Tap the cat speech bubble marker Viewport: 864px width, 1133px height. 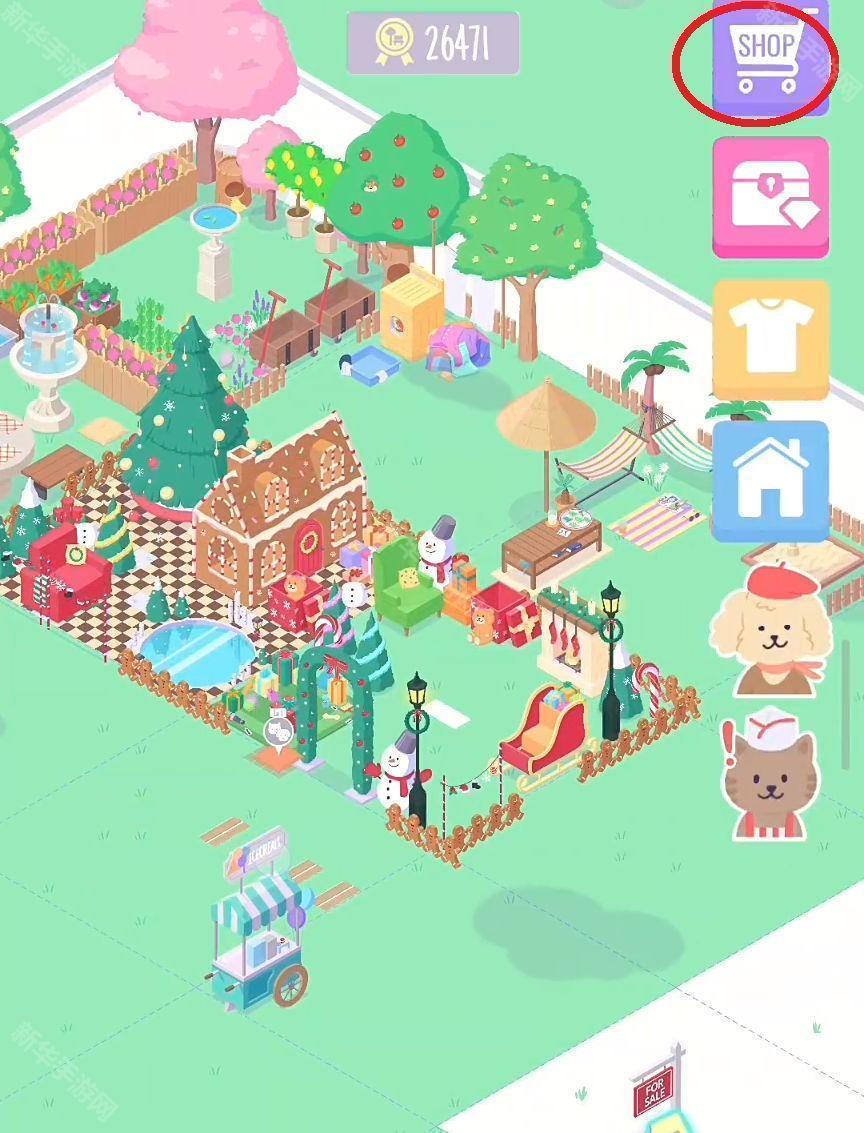pyautogui.click(x=278, y=733)
